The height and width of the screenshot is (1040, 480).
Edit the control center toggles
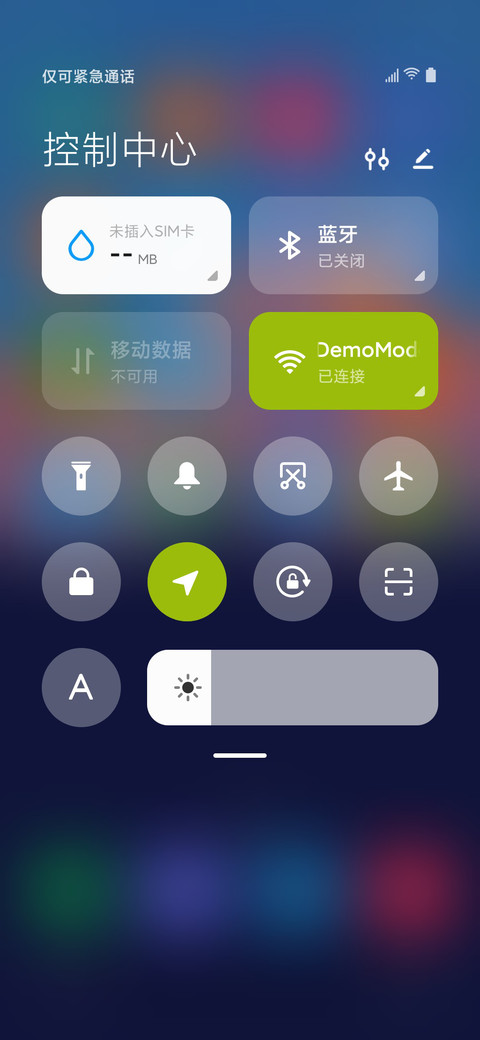(423, 159)
